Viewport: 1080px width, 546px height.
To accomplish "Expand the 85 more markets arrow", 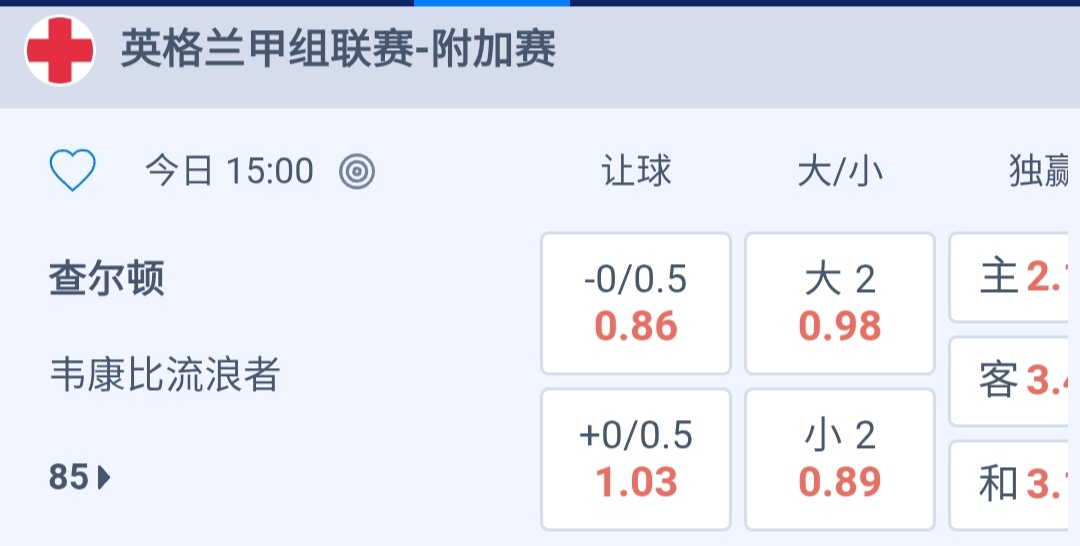I will tap(80, 478).
